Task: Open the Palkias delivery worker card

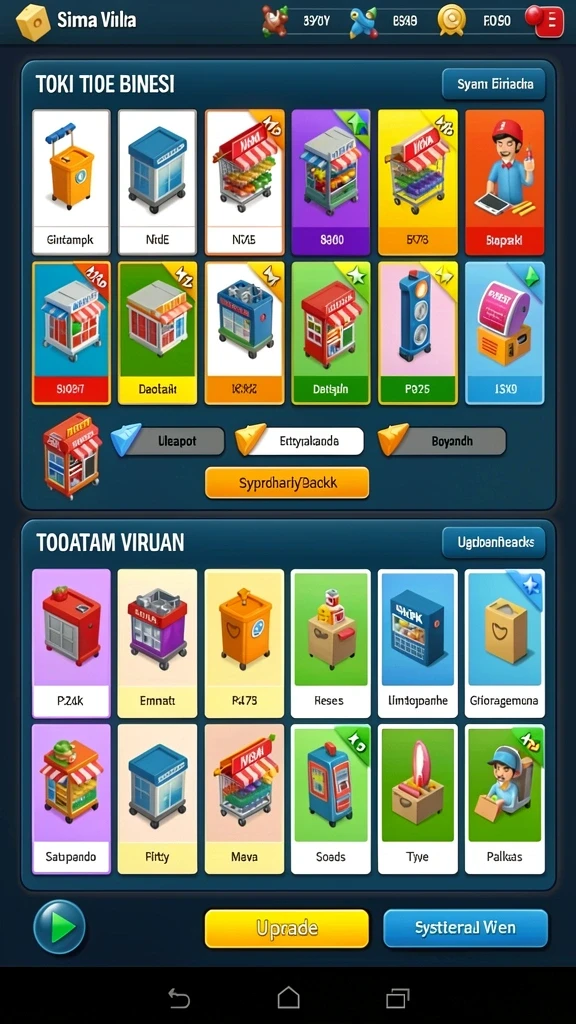Action: 504,799
